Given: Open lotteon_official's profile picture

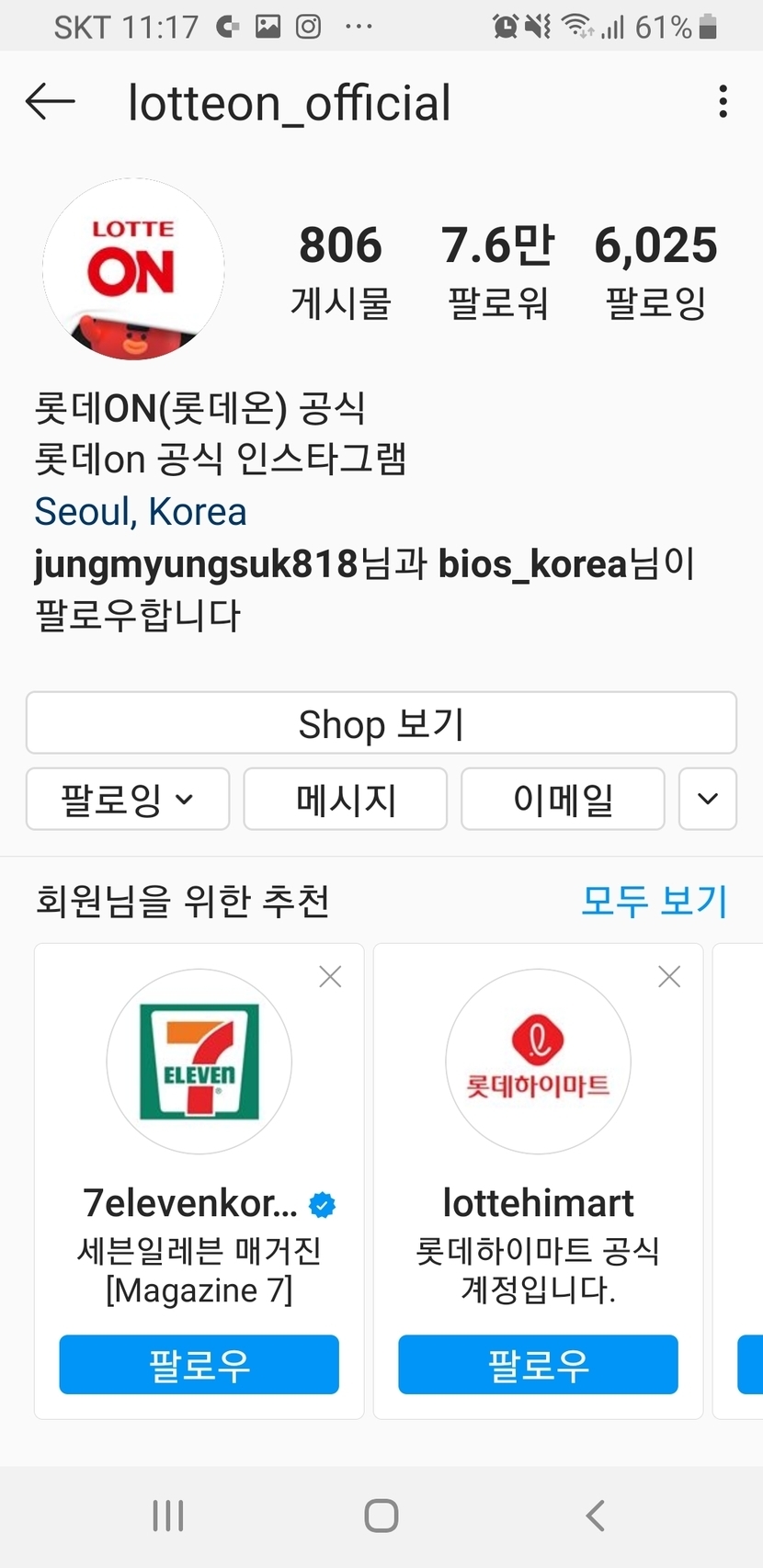Looking at the screenshot, I should [133, 269].
